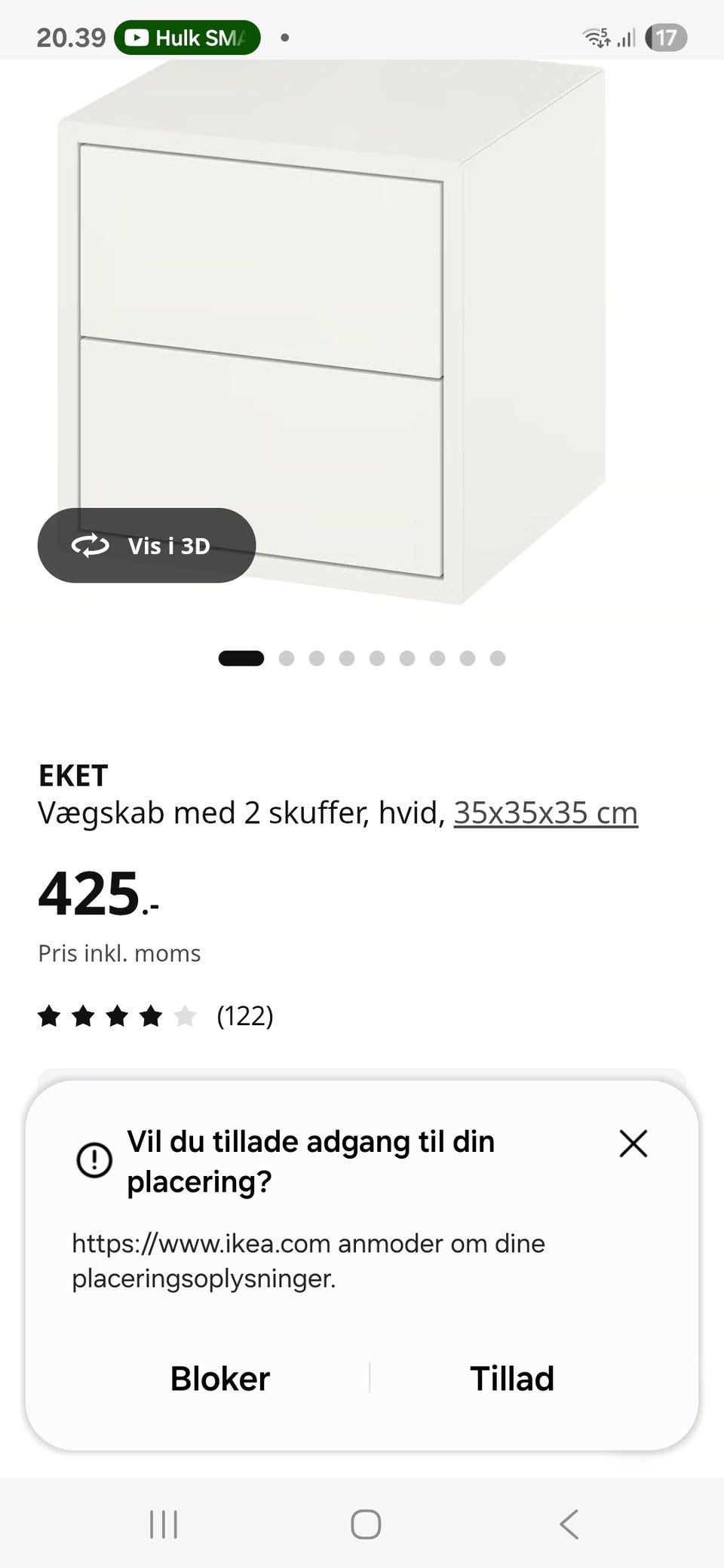Viewport: 724px width, 1568px height.
Task: Tap the clock showing 20.39
Action: pos(72,37)
